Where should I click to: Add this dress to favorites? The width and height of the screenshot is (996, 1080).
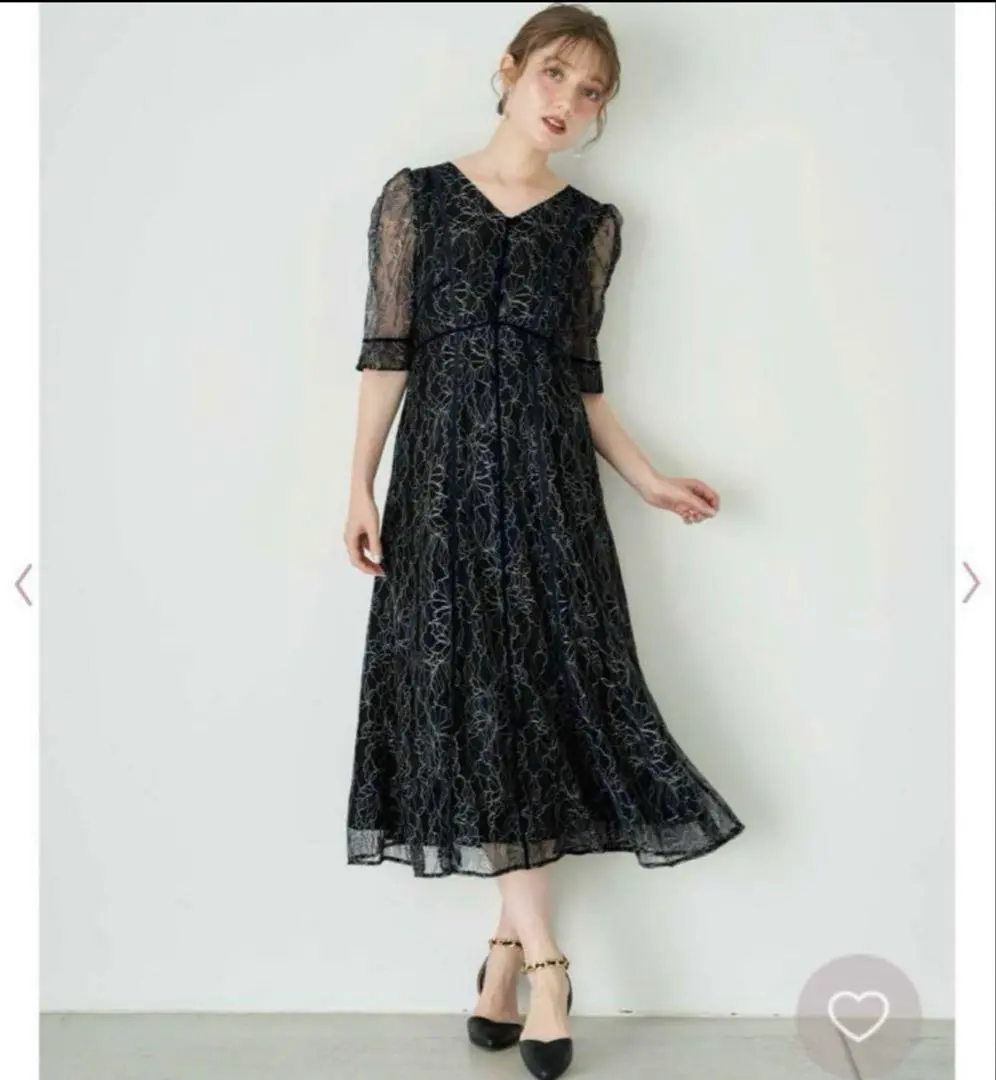[x=858, y=1014]
